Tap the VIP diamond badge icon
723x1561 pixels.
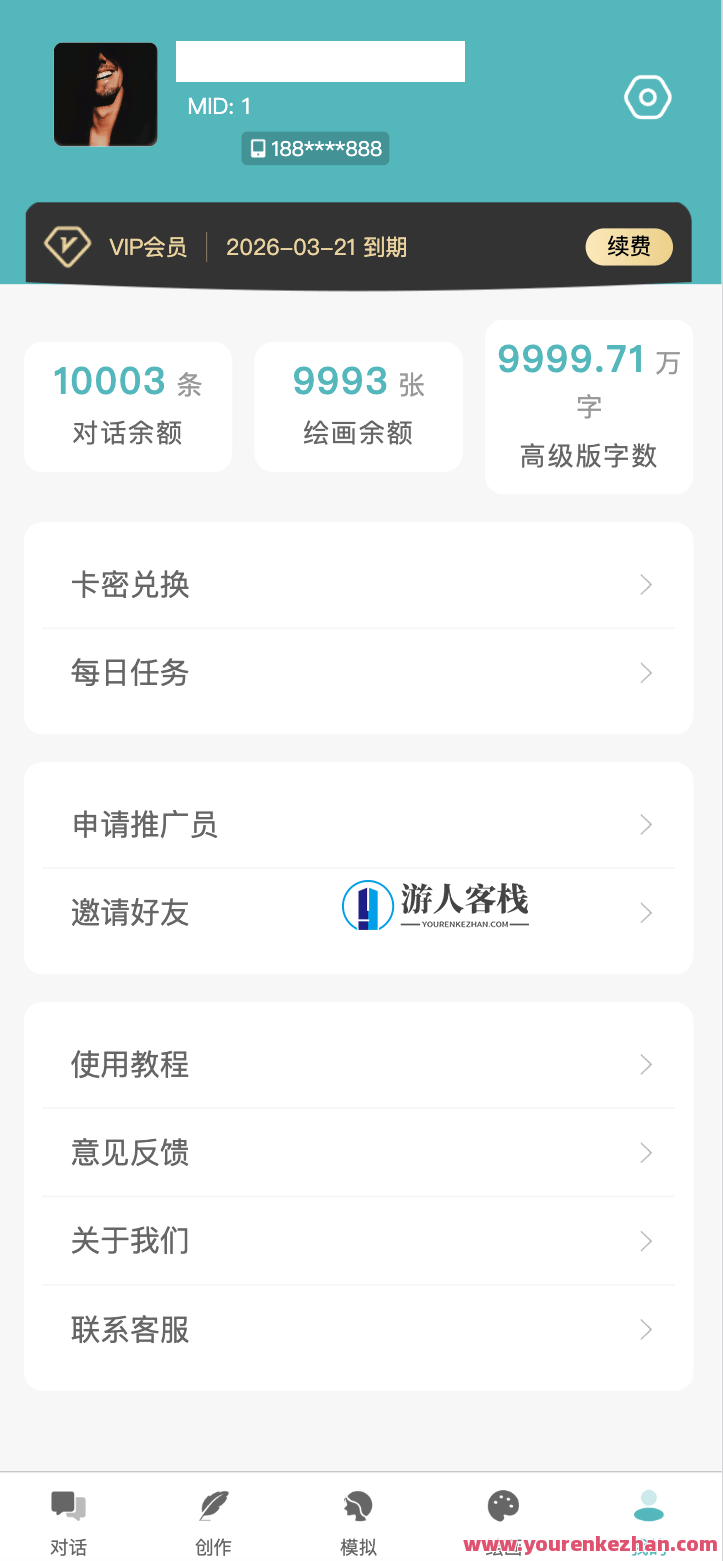click(68, 246)
